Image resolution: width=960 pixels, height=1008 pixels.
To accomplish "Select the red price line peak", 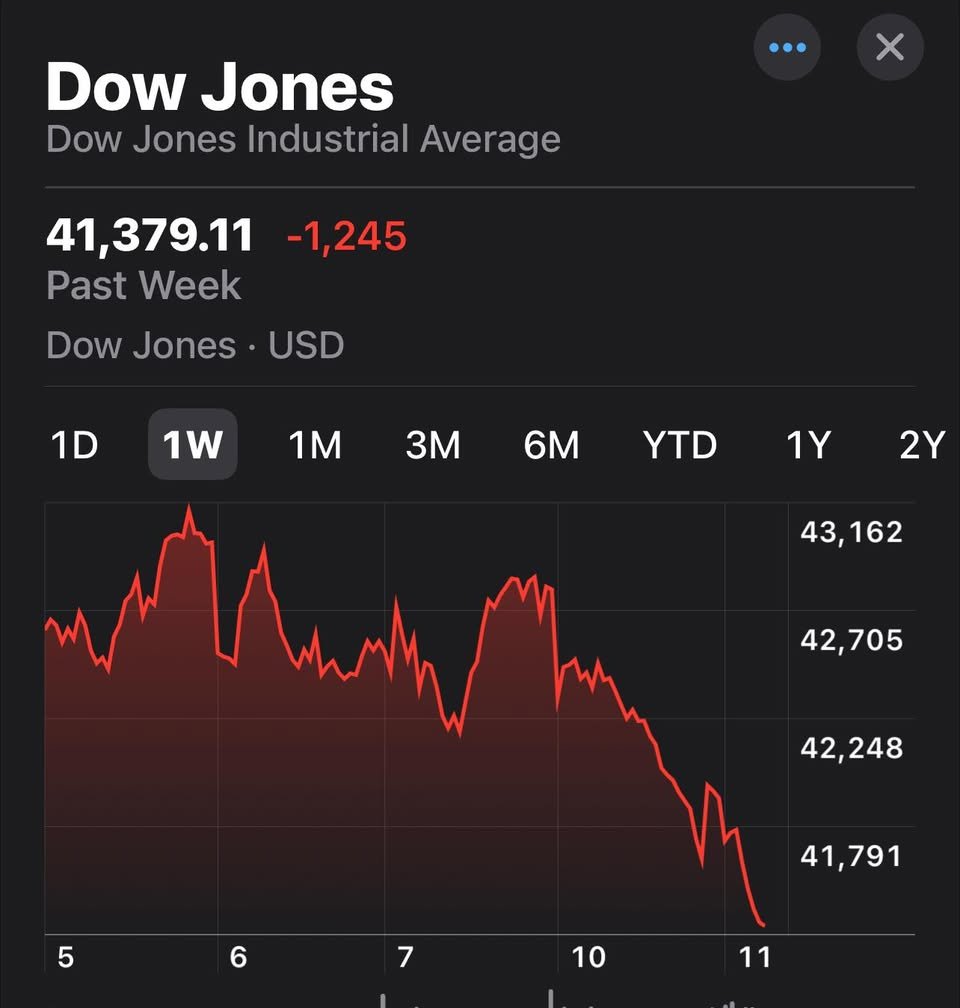I will pyautogui.click(x=190, y=508).
